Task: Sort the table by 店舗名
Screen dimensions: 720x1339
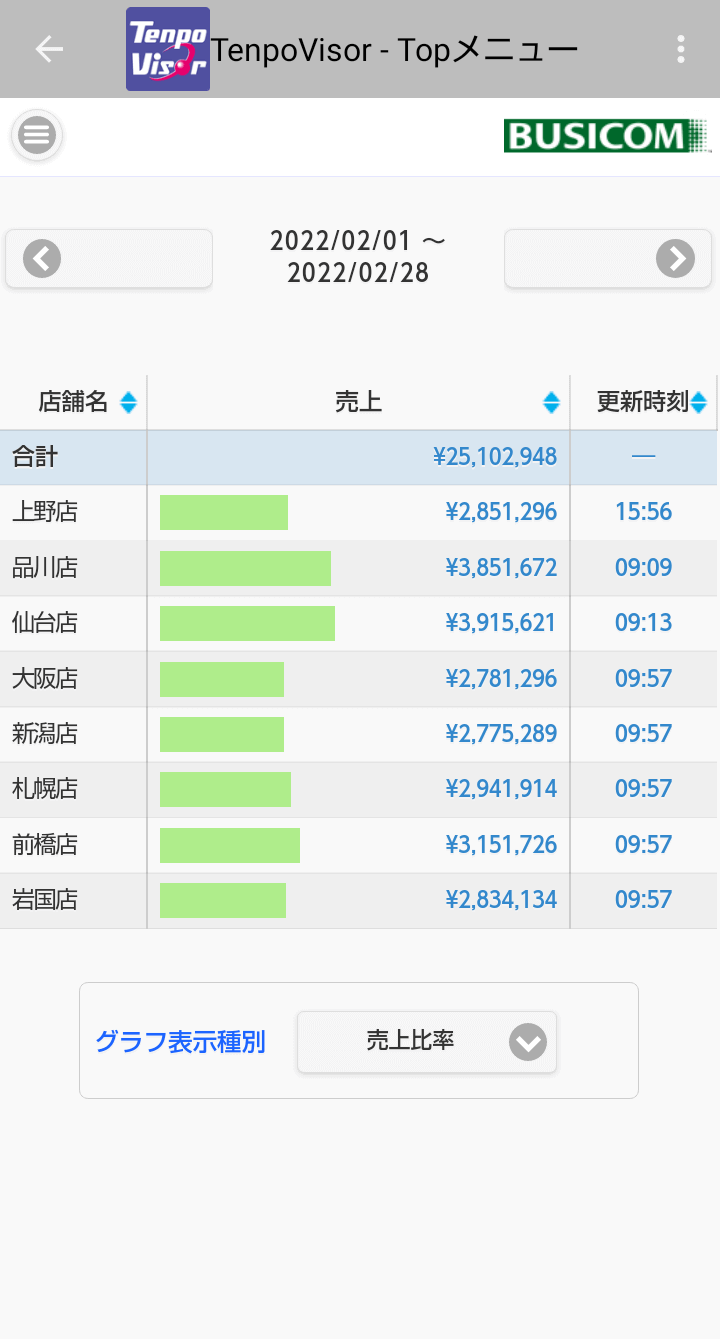Action: [x=74, y=402]
